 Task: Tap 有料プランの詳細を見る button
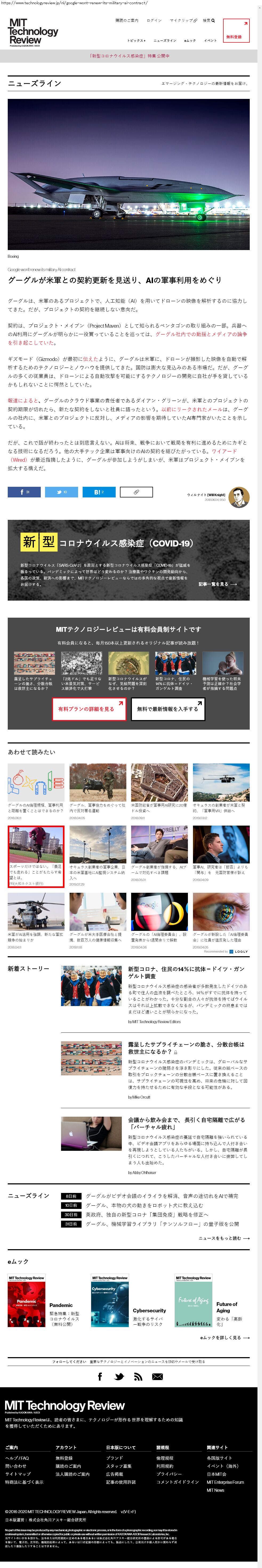(89, 709)
